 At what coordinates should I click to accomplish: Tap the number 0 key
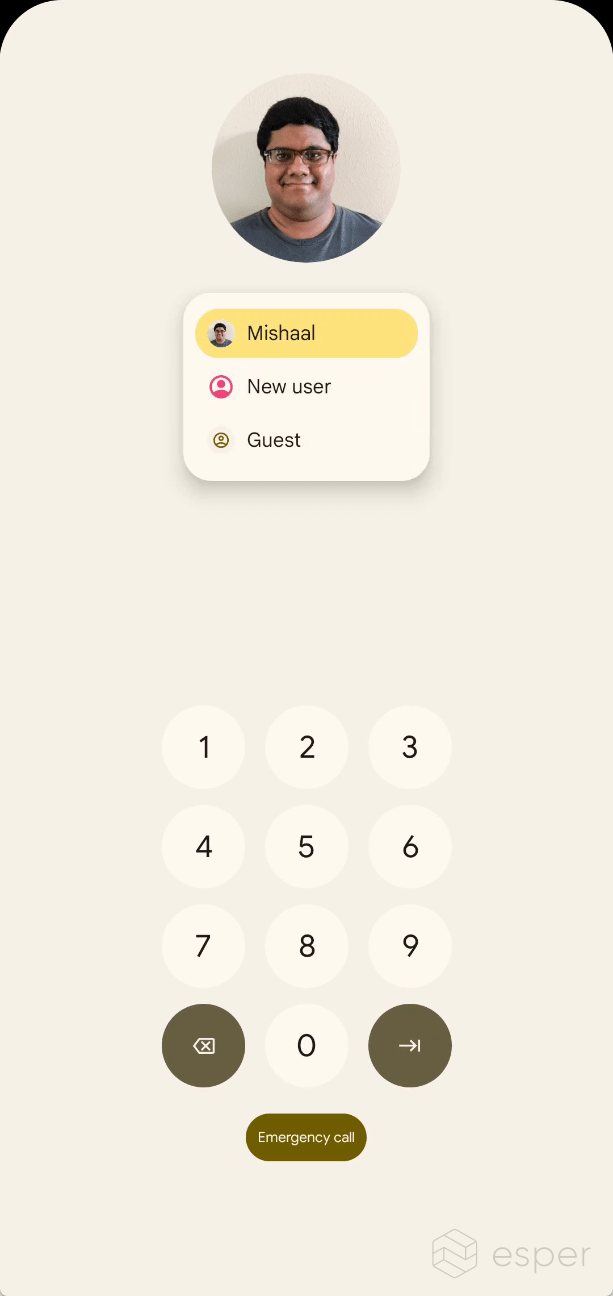(306, 1045)
